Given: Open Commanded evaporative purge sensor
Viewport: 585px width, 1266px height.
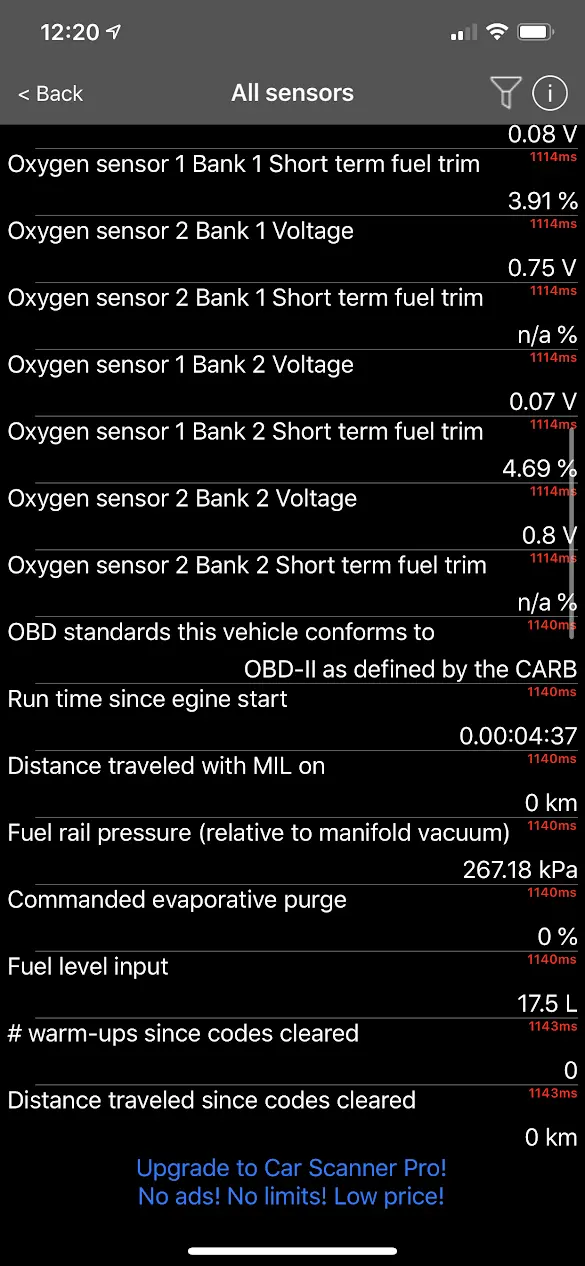Looking at the screenshot, I should pos(292,918).
